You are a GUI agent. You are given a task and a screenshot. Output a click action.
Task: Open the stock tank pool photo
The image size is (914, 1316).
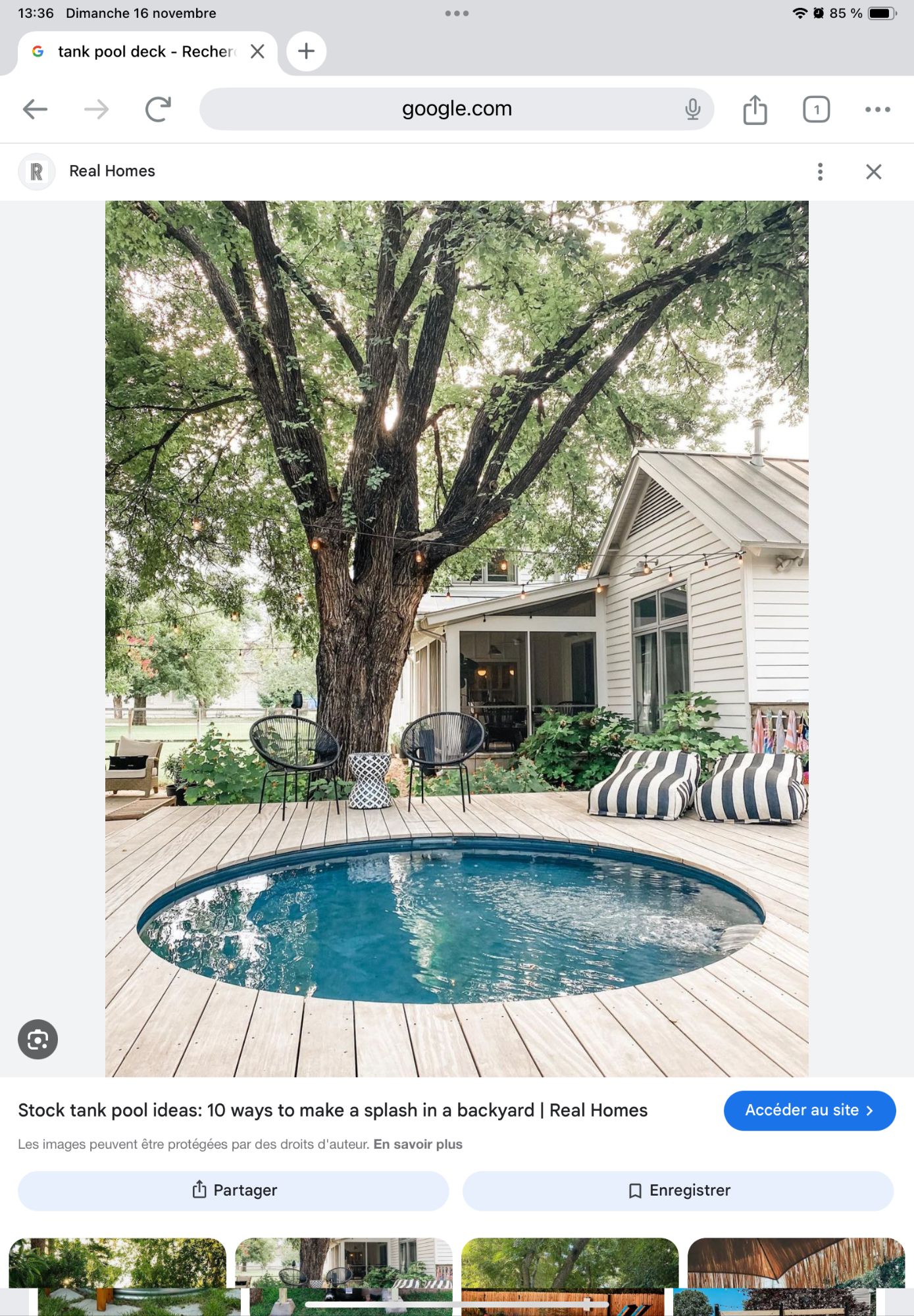[457, 638]
